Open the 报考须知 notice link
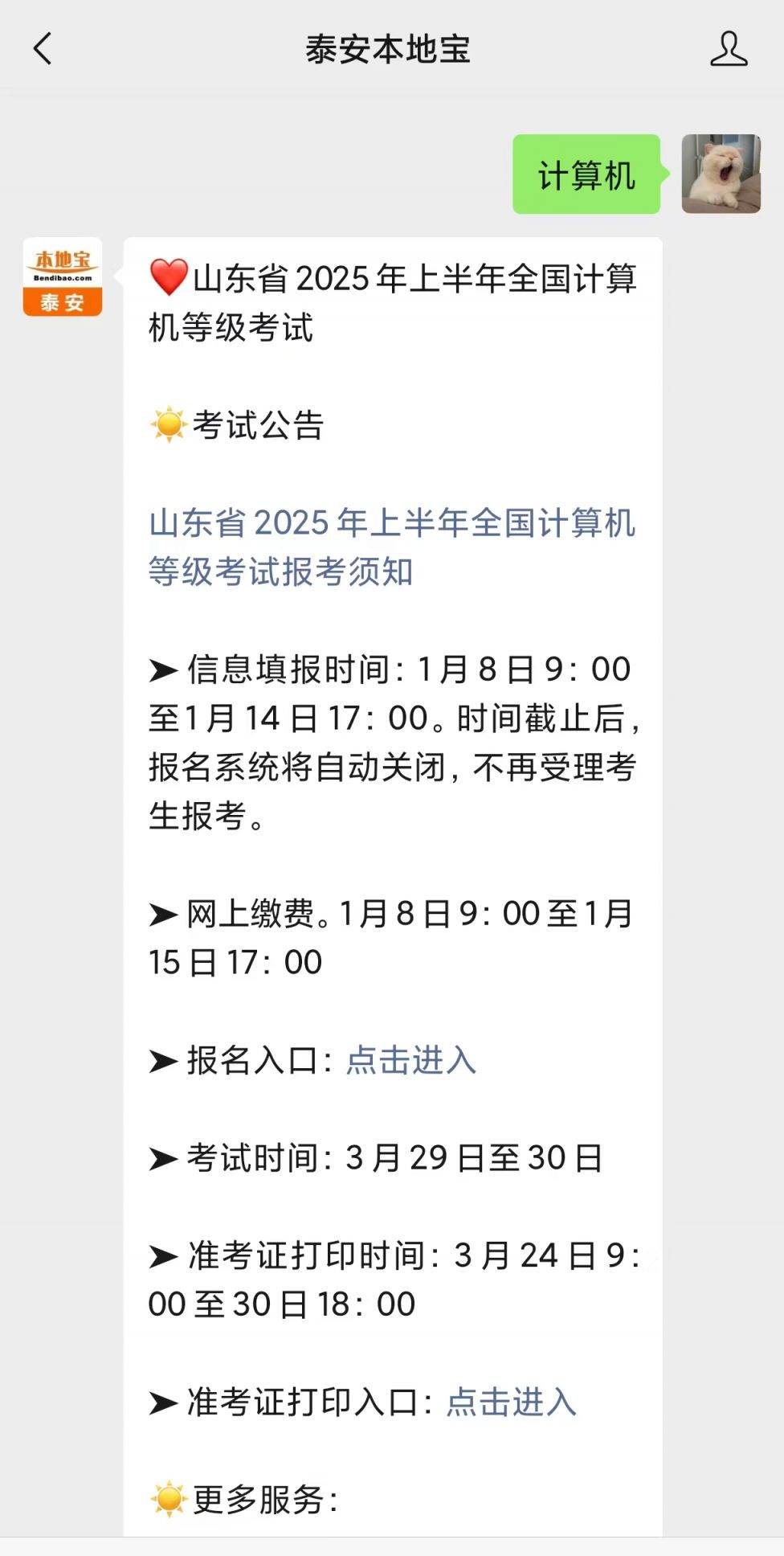 click(394, 547)
